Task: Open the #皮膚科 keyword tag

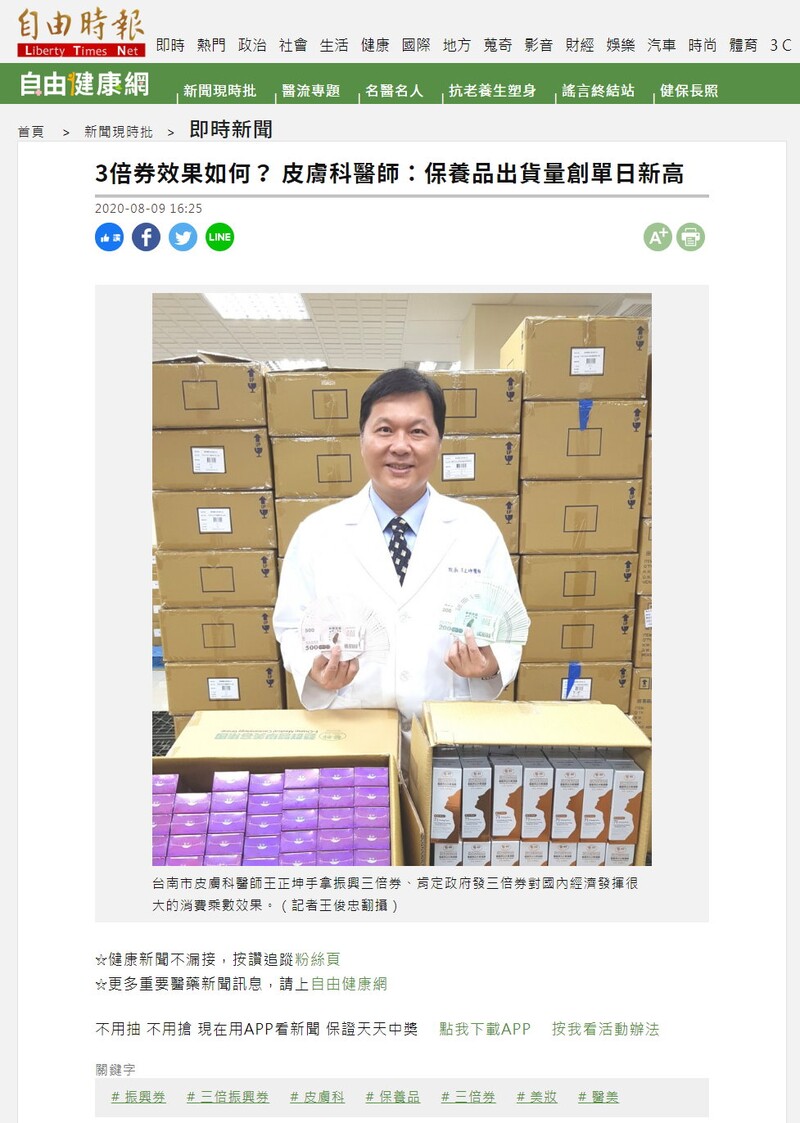Action: coord(317,1097)
